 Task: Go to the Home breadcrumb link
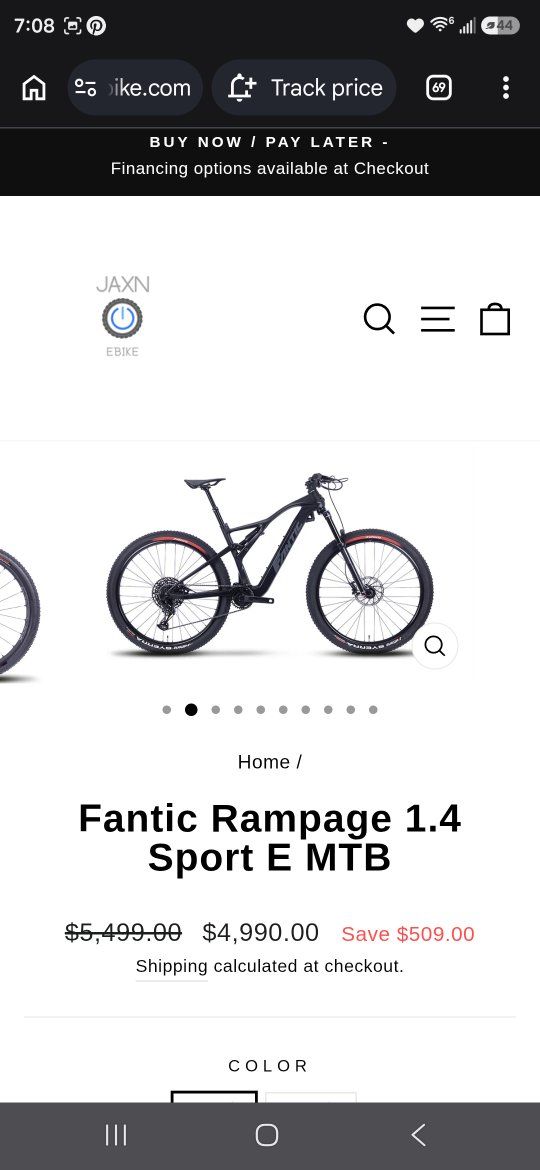(263, 762)
